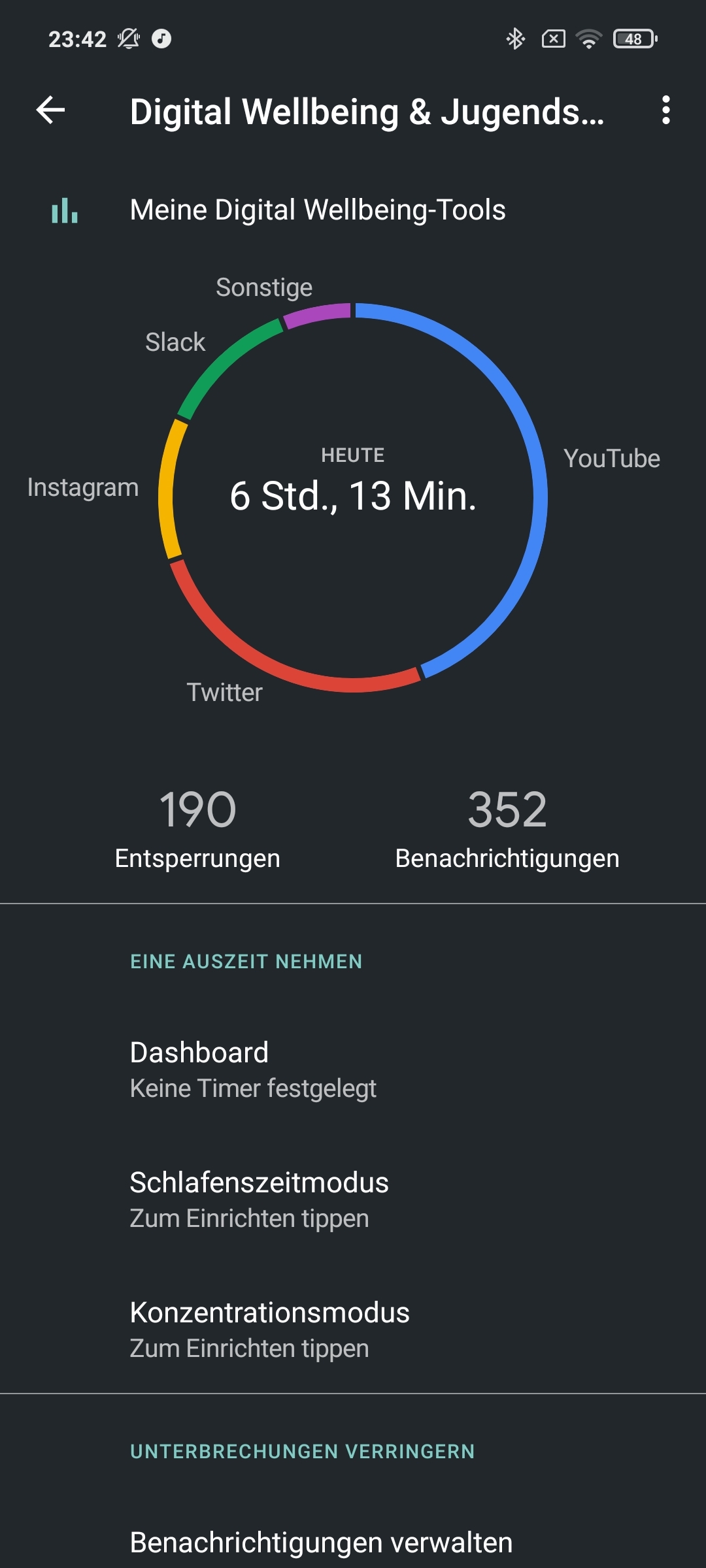View the 352 Benachrichtigungen details
The image size is (706, 1568).
click(507, 829)
